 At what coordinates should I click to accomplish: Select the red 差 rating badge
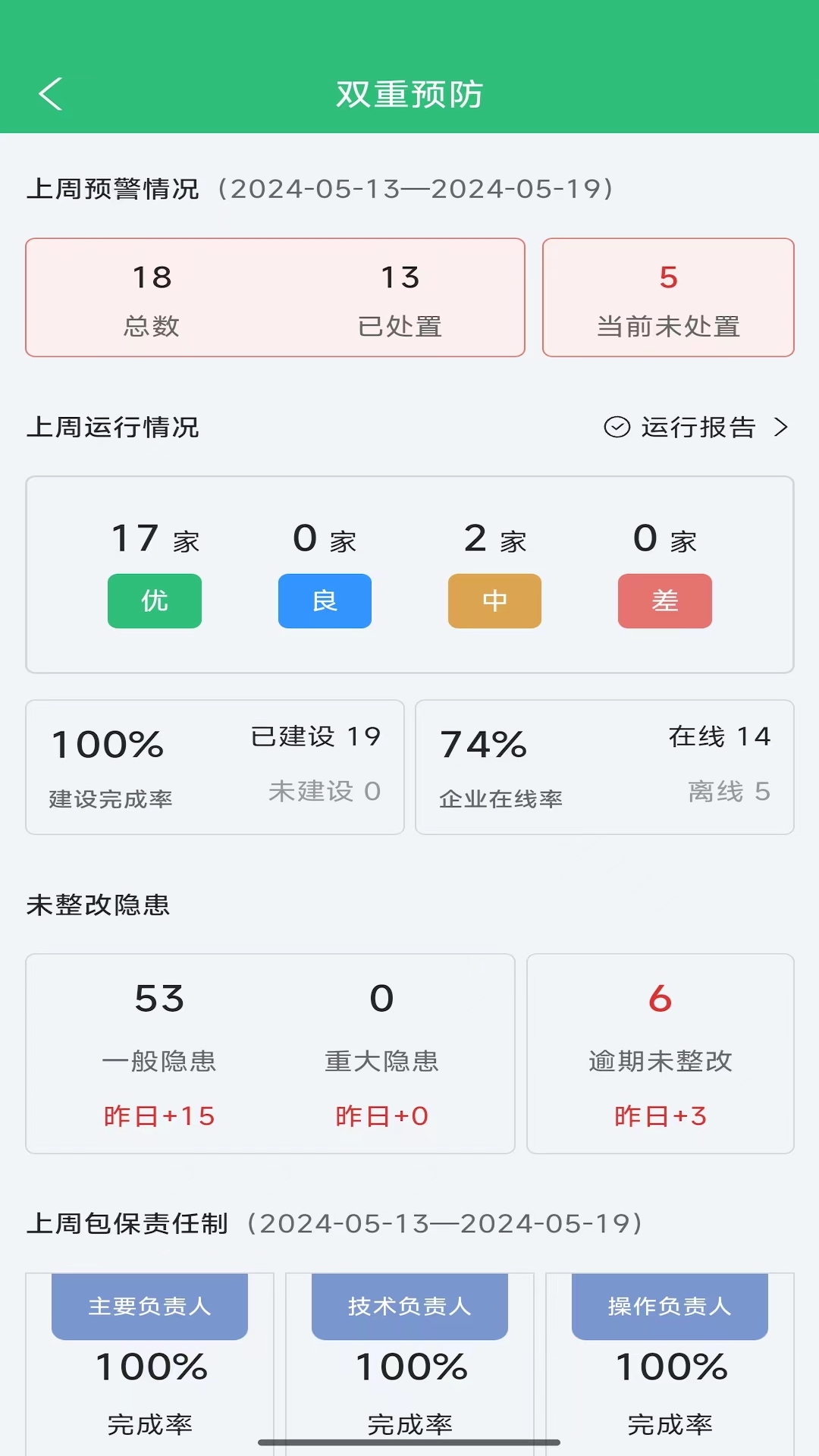point(664,601)
